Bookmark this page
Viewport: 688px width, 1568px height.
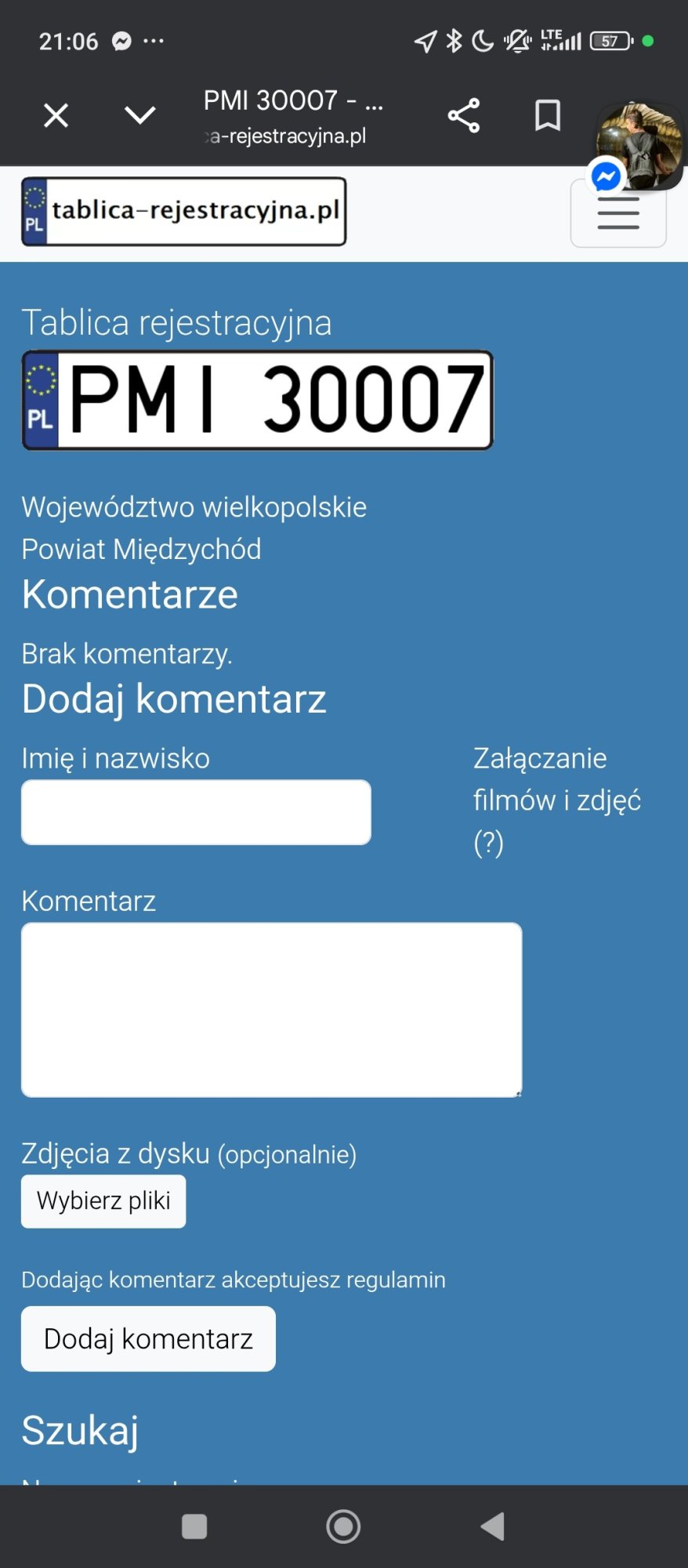coord(547,115)
